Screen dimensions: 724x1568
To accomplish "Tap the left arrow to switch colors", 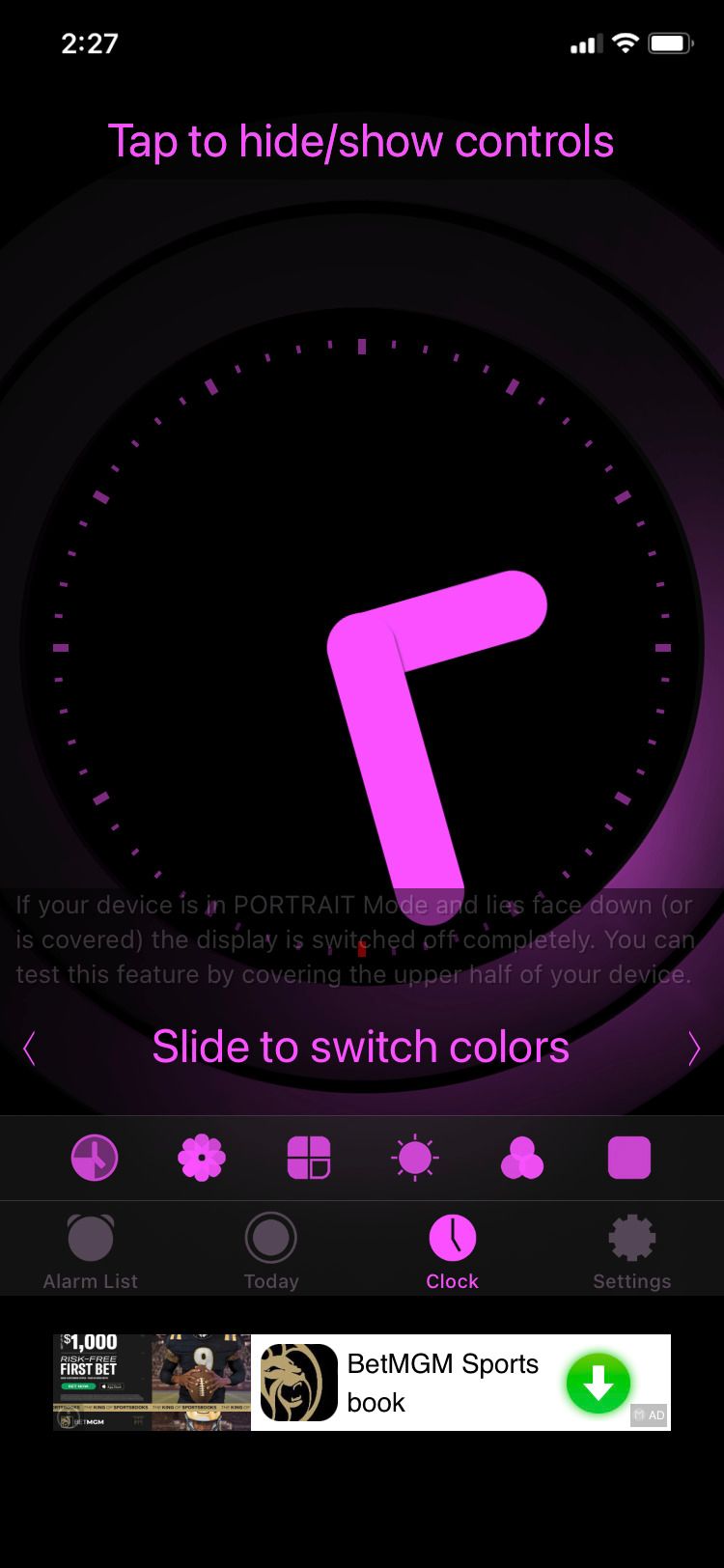I will click(x=29, y=1048).
